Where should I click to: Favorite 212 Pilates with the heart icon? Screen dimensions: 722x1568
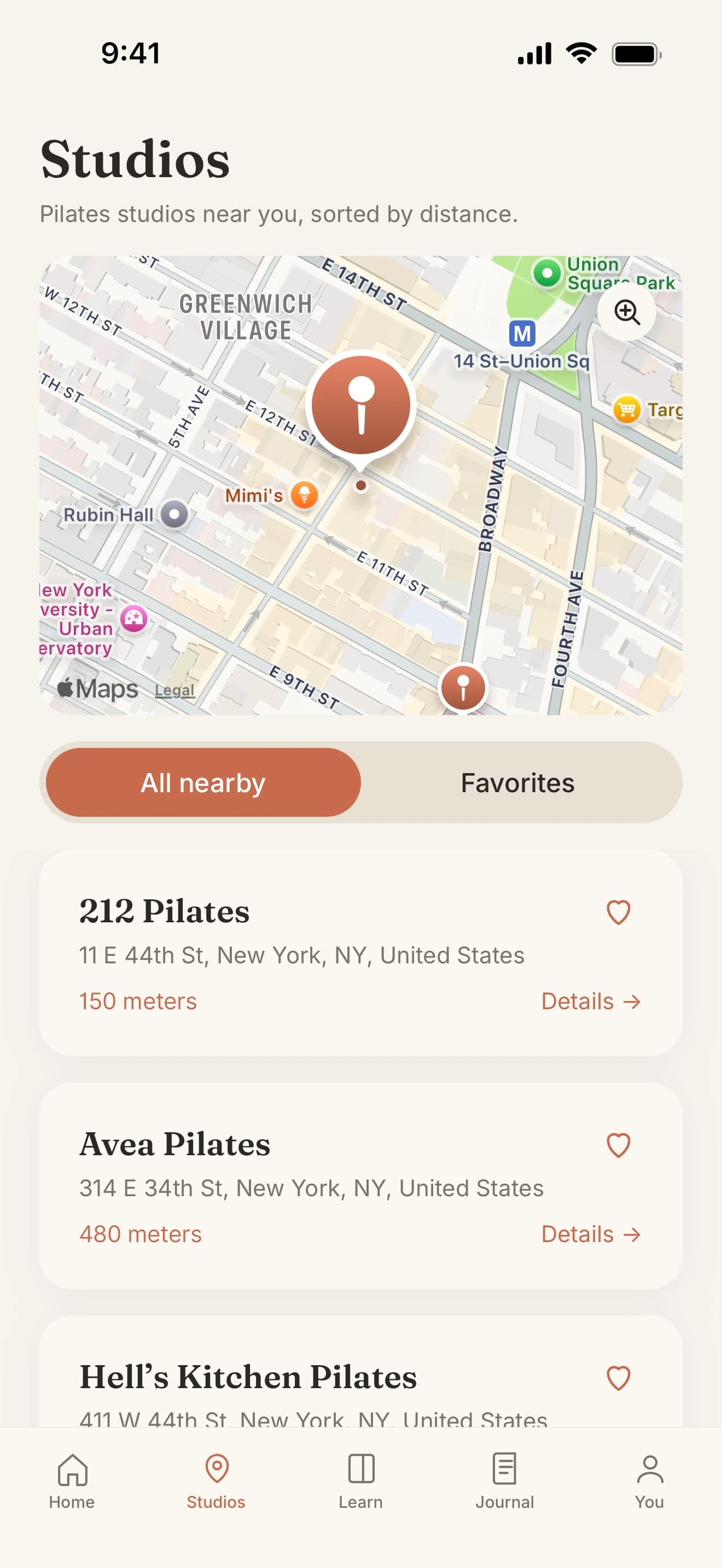click(x=618, y=911)
